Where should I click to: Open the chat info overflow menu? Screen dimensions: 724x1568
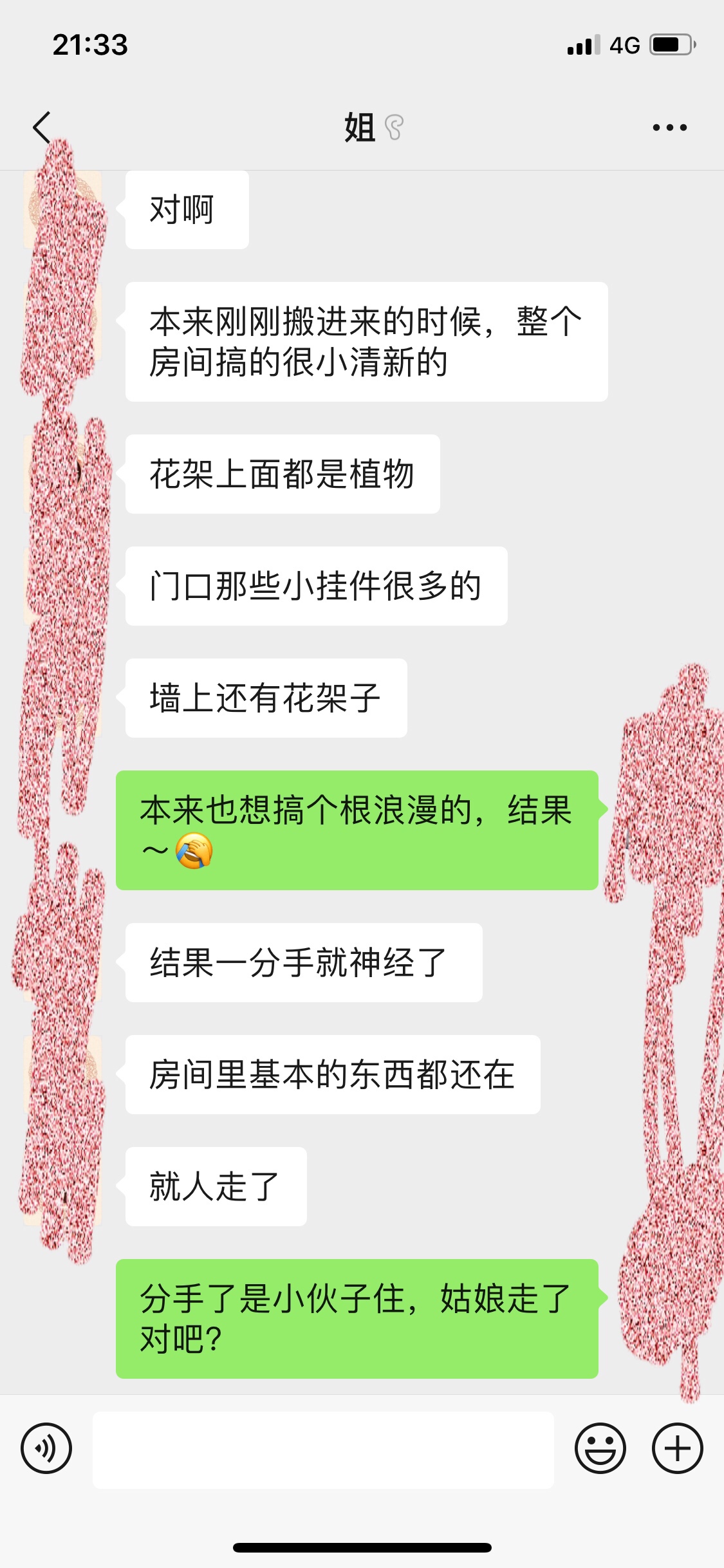(x=669, y=127)
